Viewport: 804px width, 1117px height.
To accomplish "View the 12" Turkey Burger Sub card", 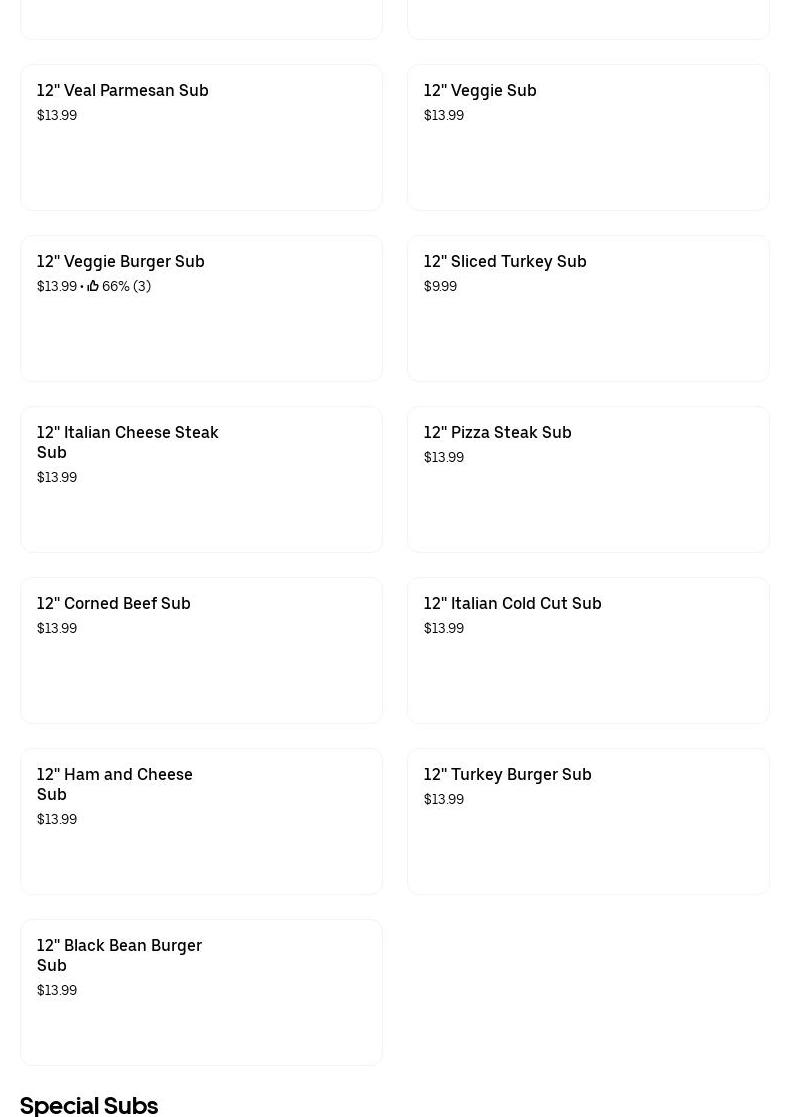I will 588,821.
